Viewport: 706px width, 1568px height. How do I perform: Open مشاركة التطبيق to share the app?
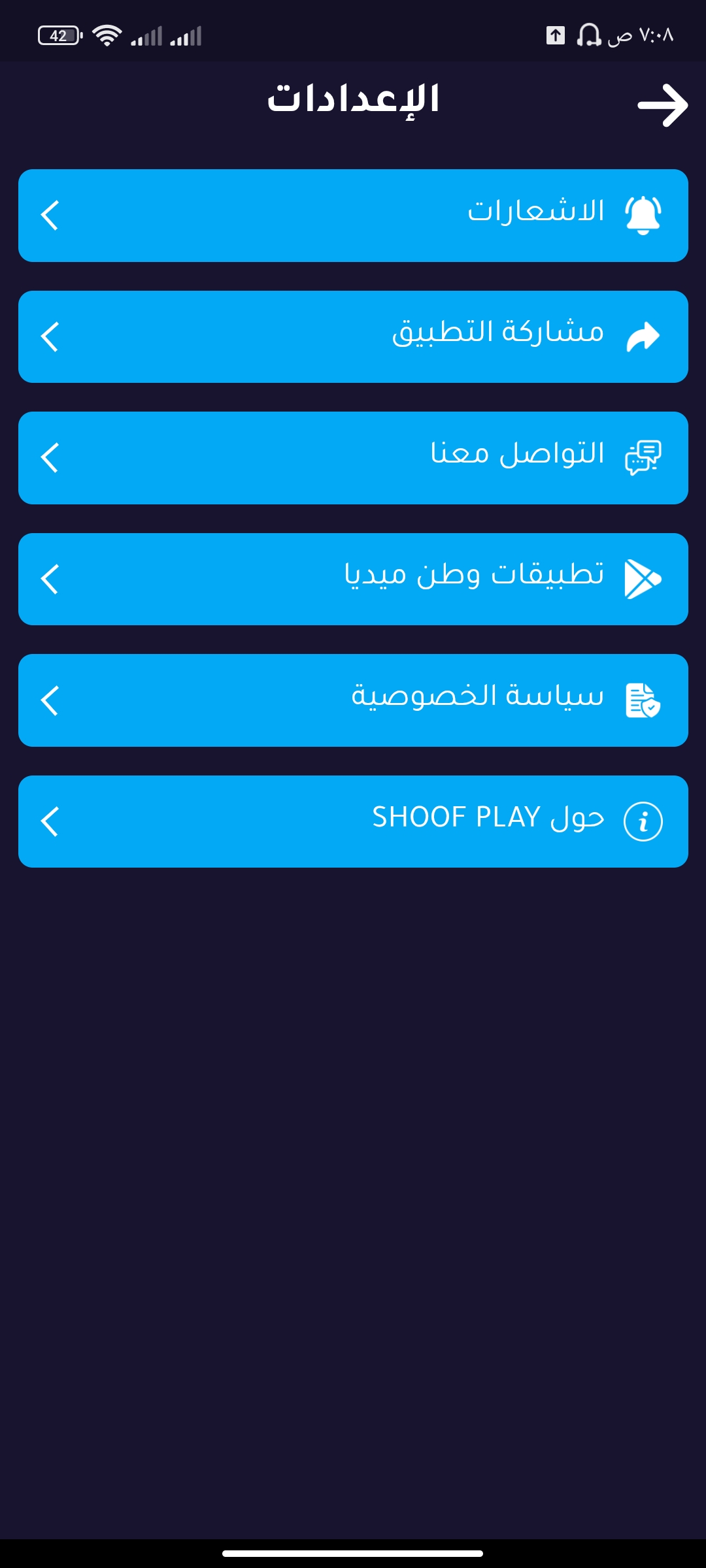353,336
